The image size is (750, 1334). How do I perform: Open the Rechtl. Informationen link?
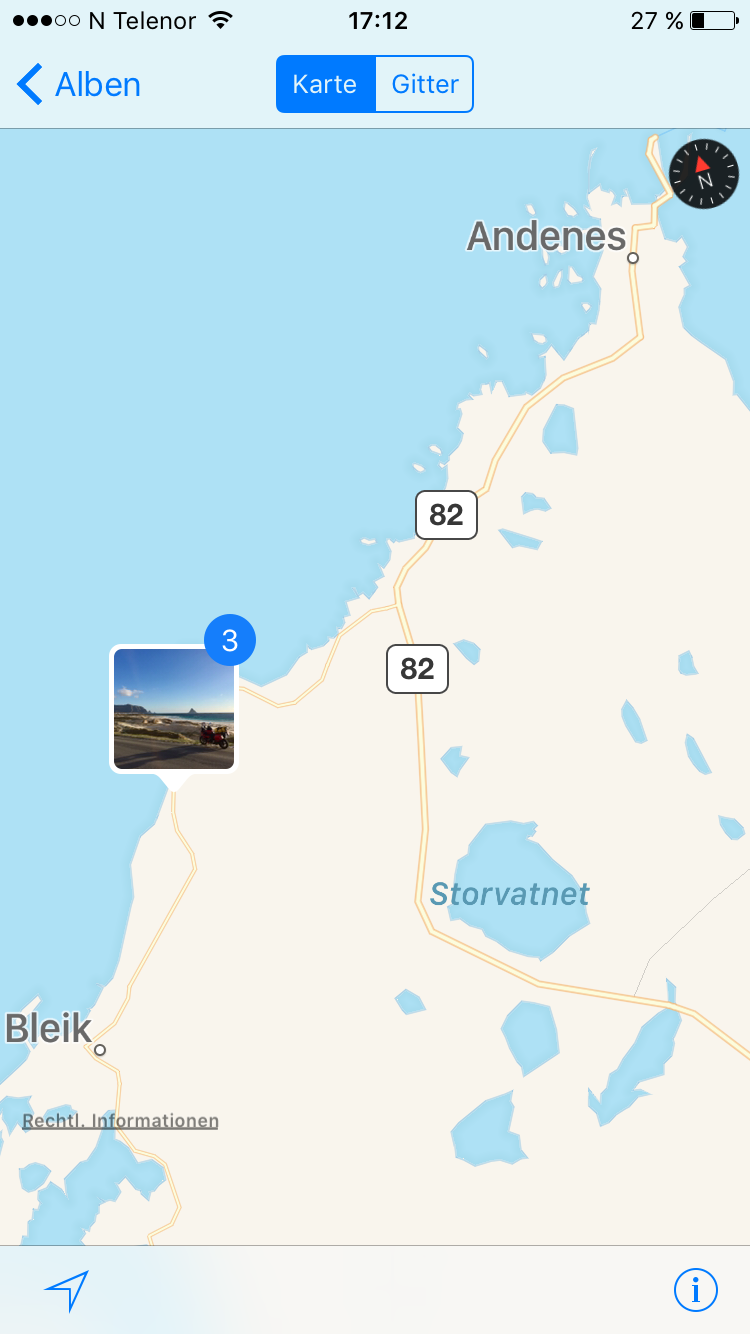(x=120, y=1121)
